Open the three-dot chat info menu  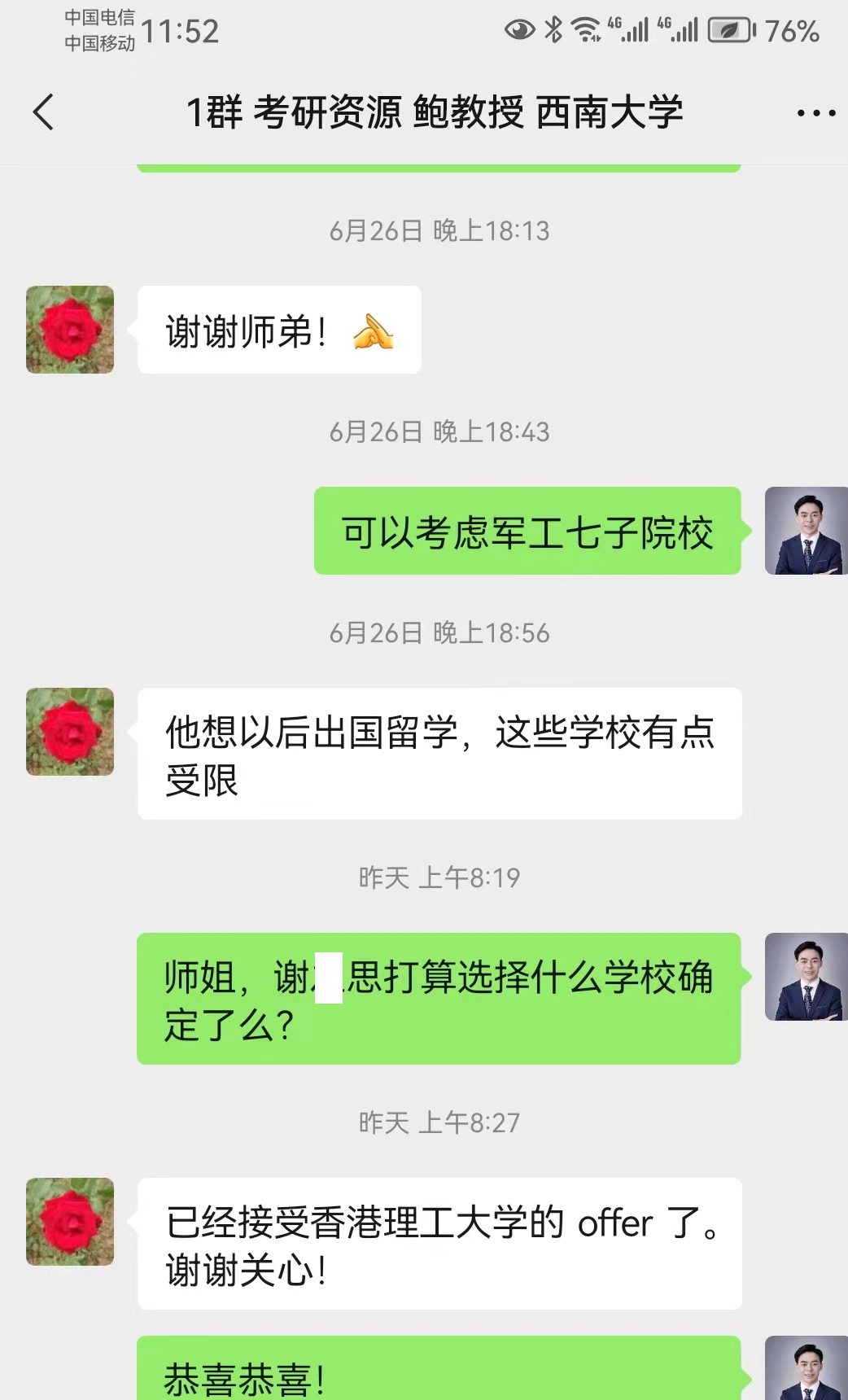pos(816,113)
